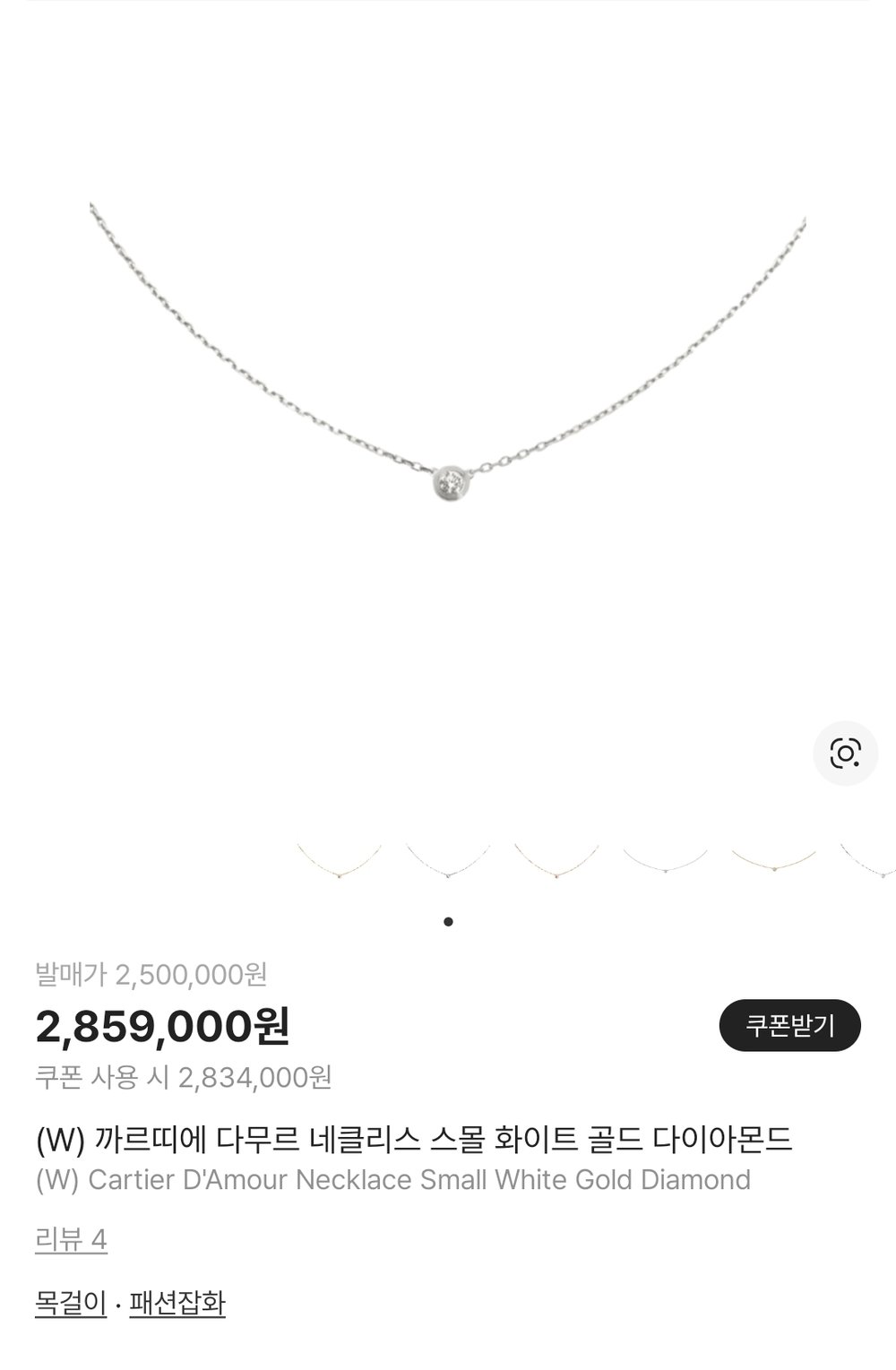Image resolution: width=896 pixels, height=1370 pixels.
Task: Go to the 패션잡화 category
Action: click(177, 1302)
